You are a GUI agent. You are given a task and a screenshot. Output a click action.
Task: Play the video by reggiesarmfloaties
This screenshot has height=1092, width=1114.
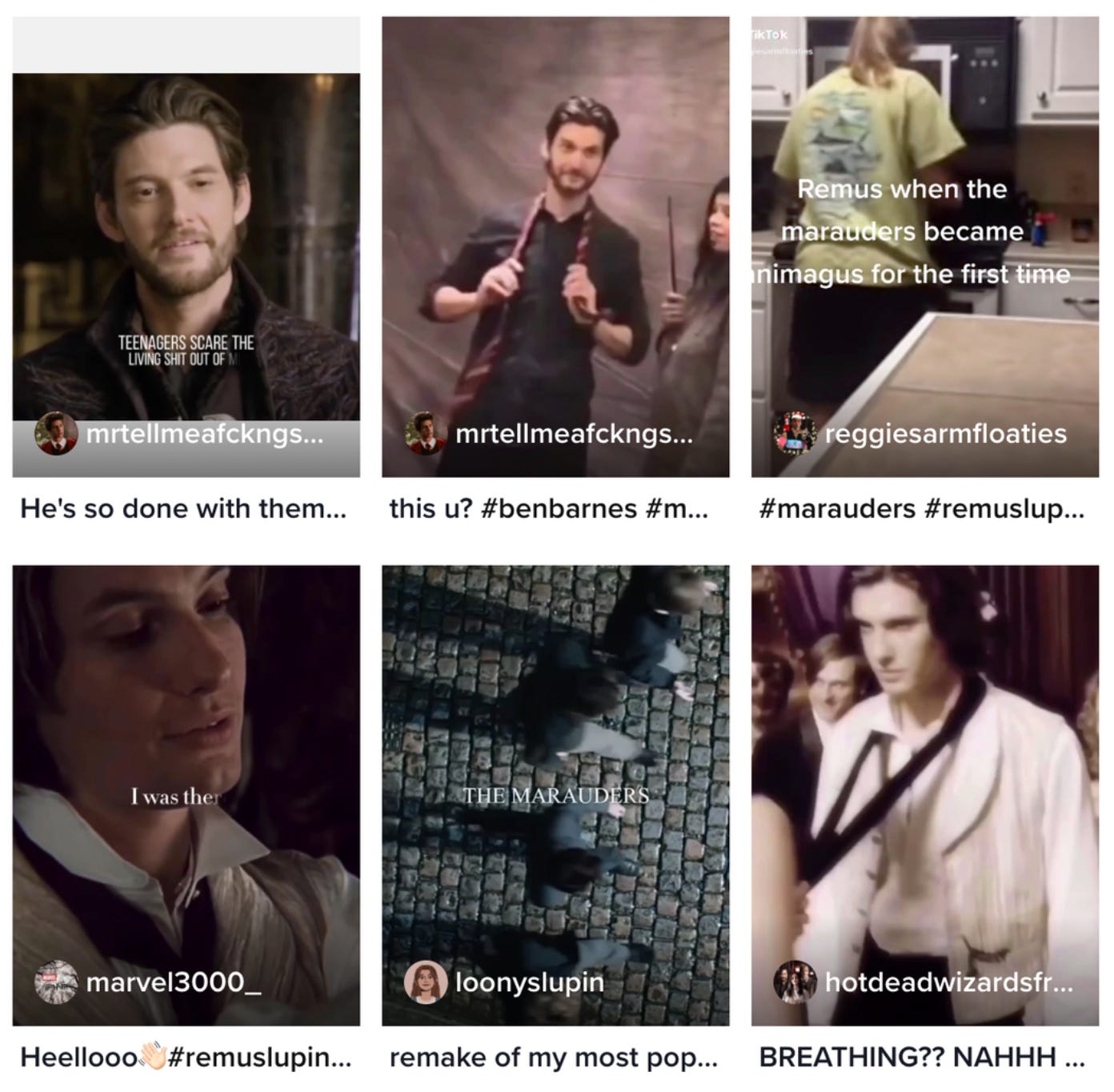[924, 248]
